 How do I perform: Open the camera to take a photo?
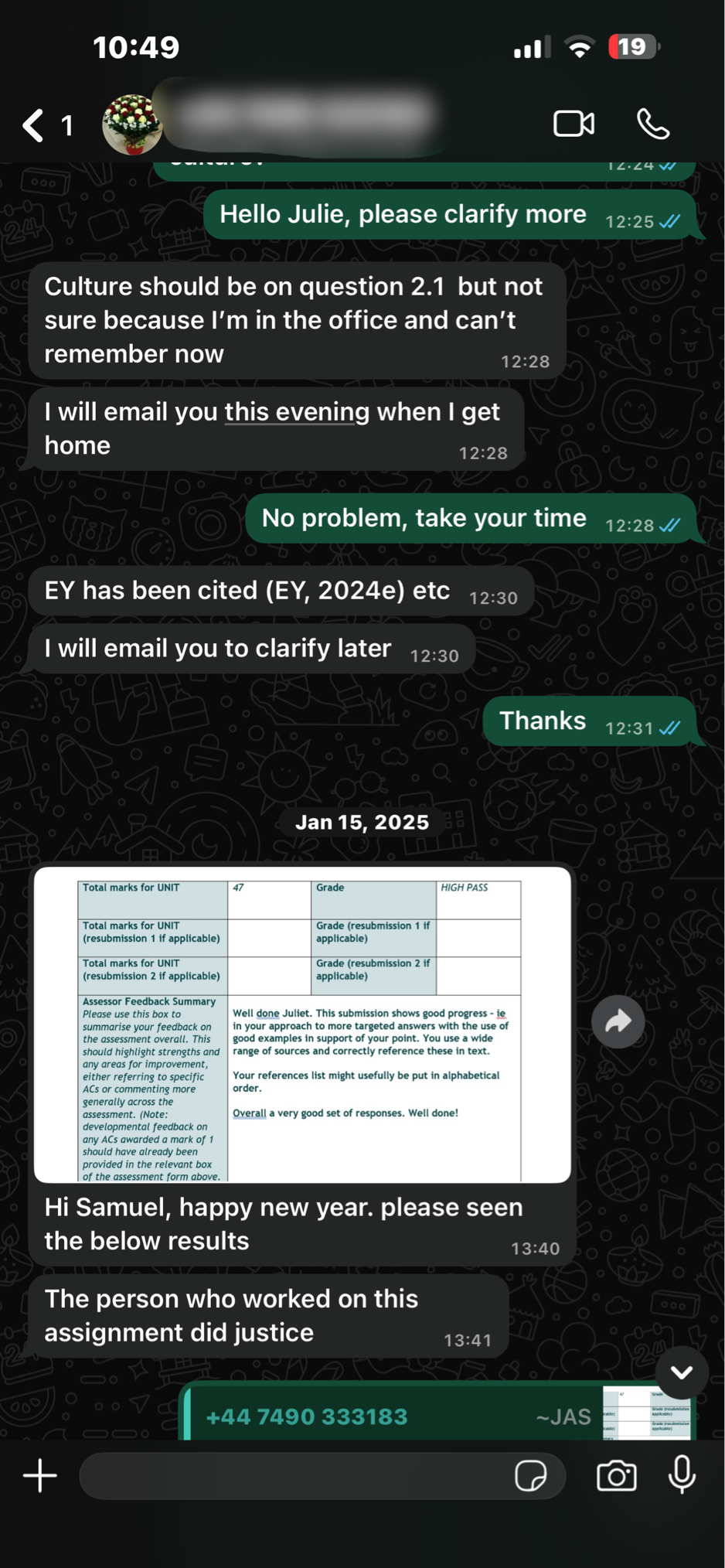coord(616,1476)
